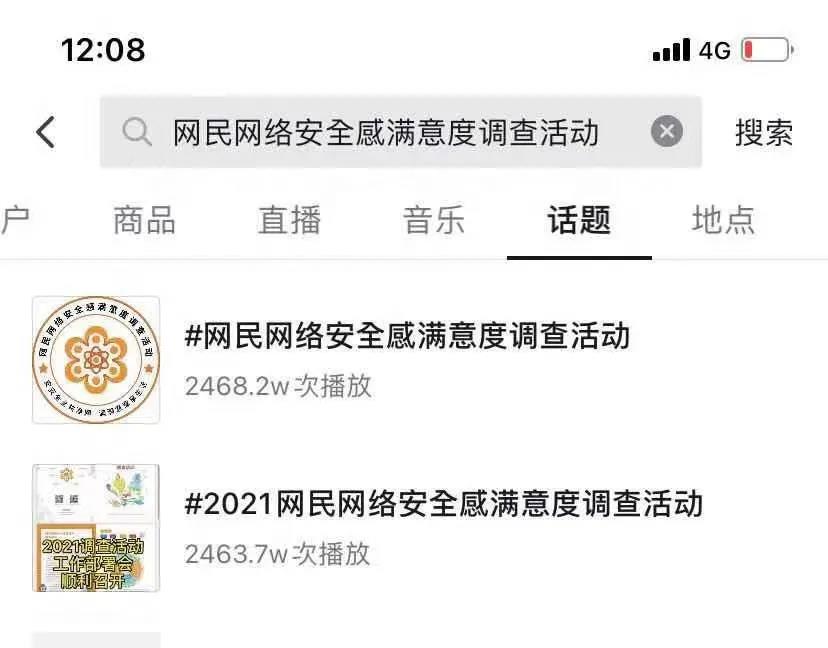Open topic #2021网民网络安全感满意度调查活动

443,503
